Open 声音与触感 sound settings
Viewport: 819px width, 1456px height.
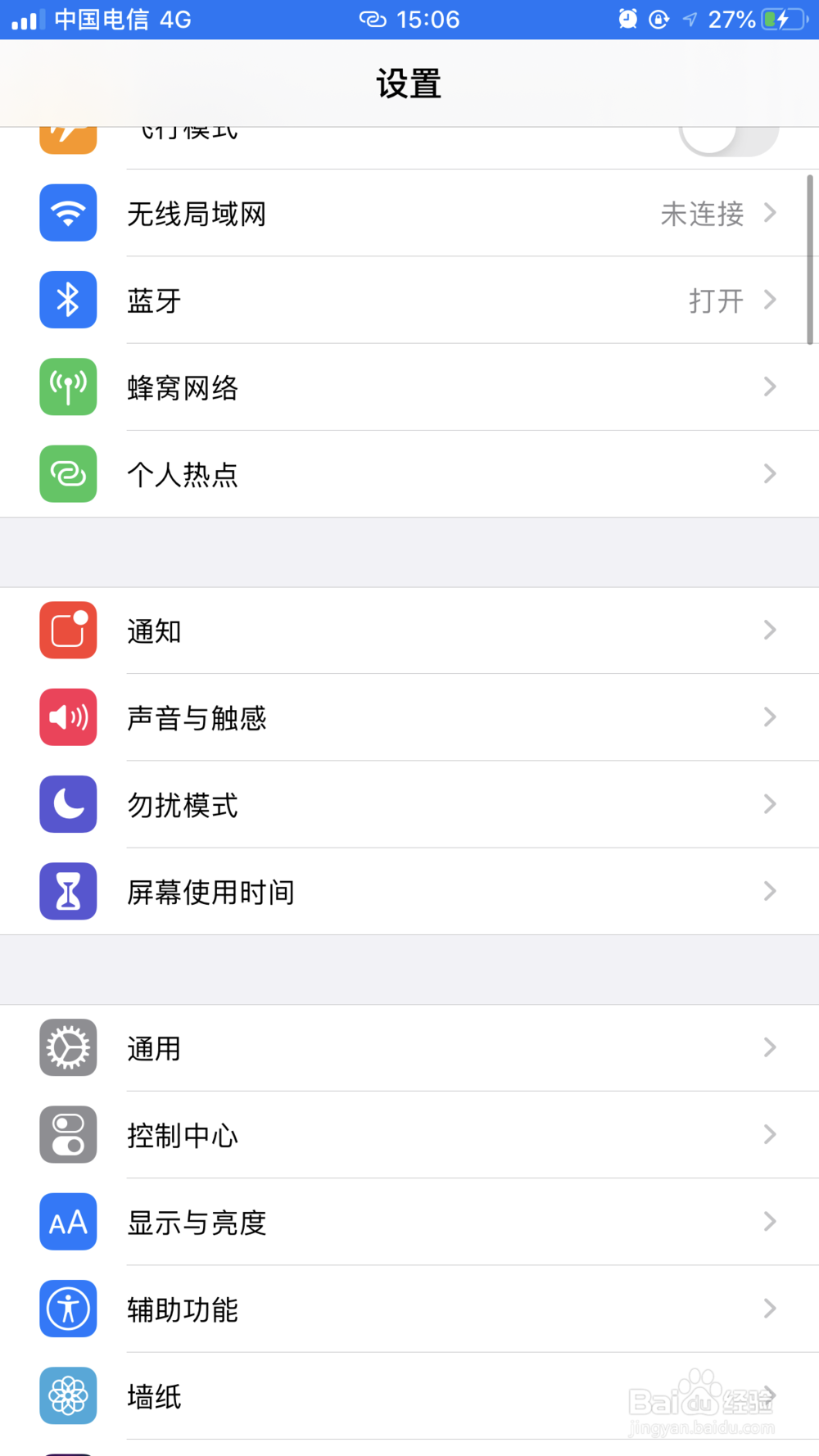coord(409,717)
